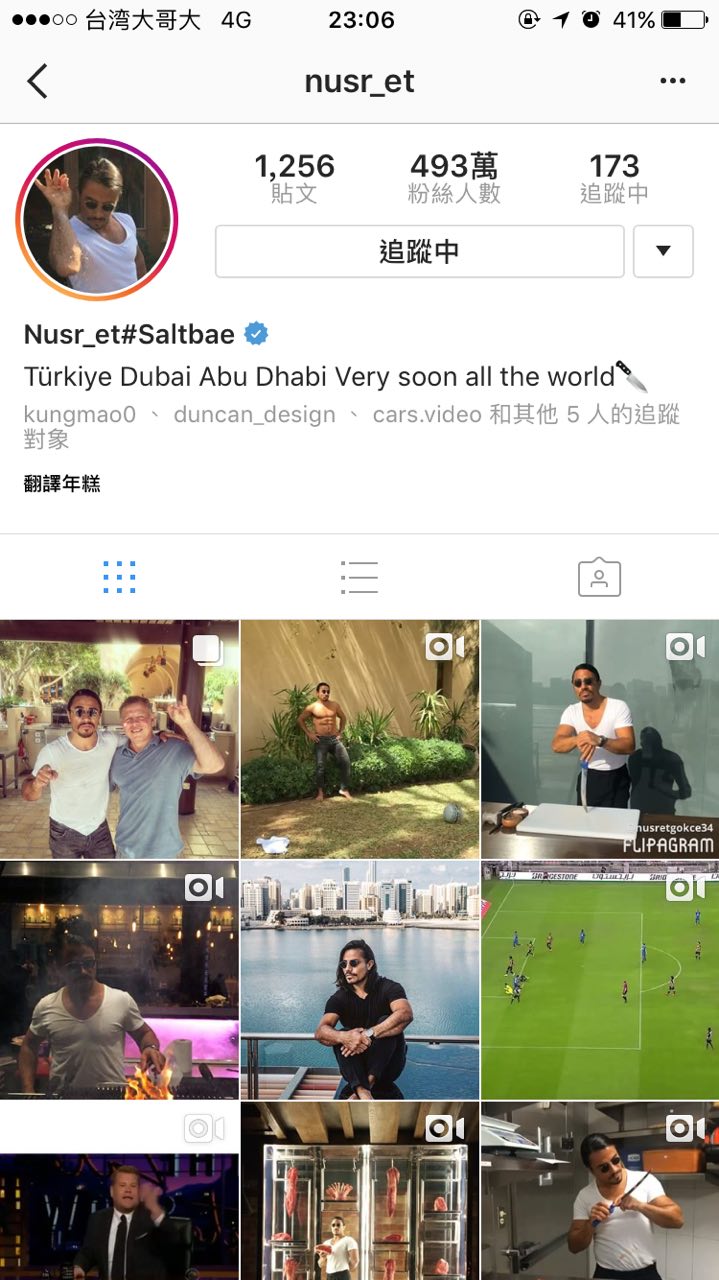Screen dimensions: 719x1280
Task: Open the football pitch video post
Action: [x=600, y=980]
